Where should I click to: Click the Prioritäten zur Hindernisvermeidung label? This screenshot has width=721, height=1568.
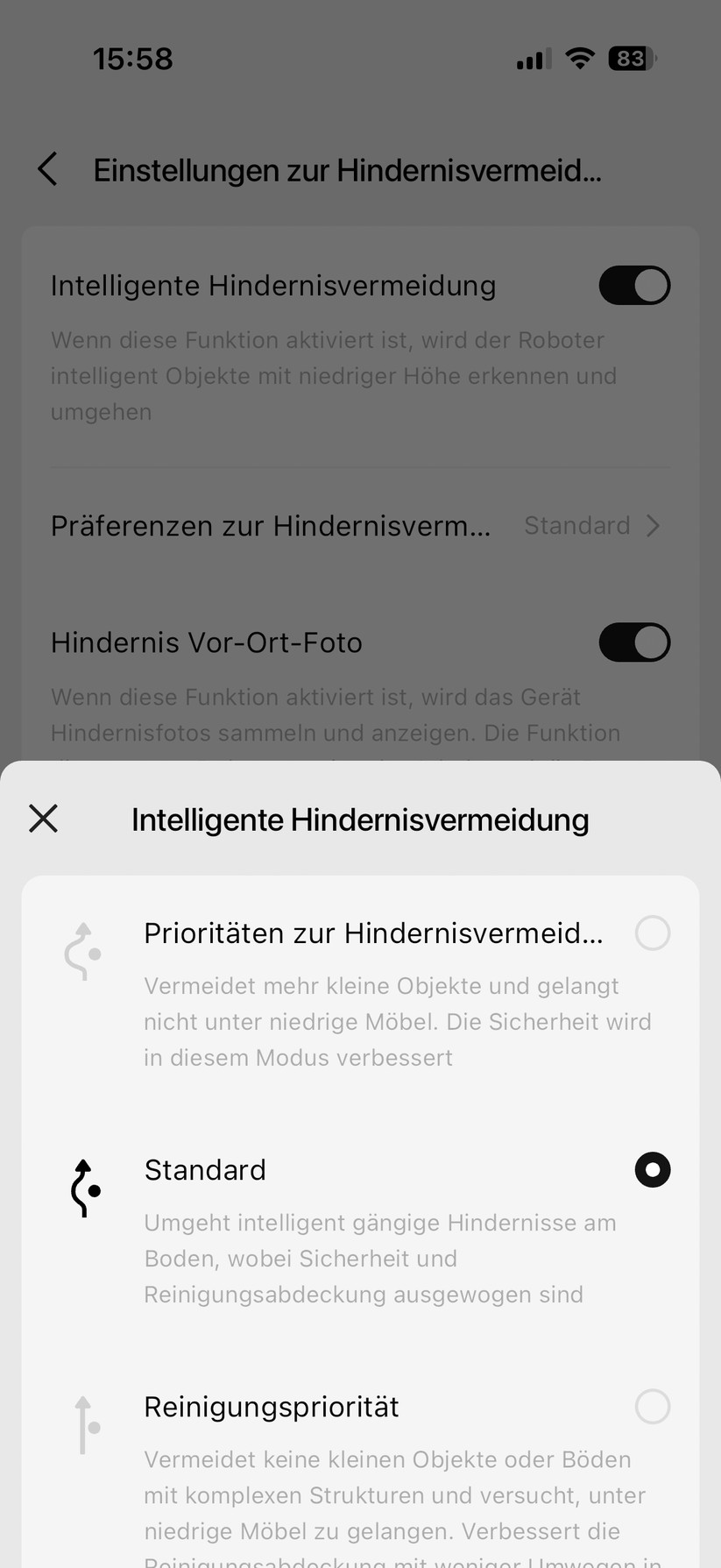tap(373, 933)
